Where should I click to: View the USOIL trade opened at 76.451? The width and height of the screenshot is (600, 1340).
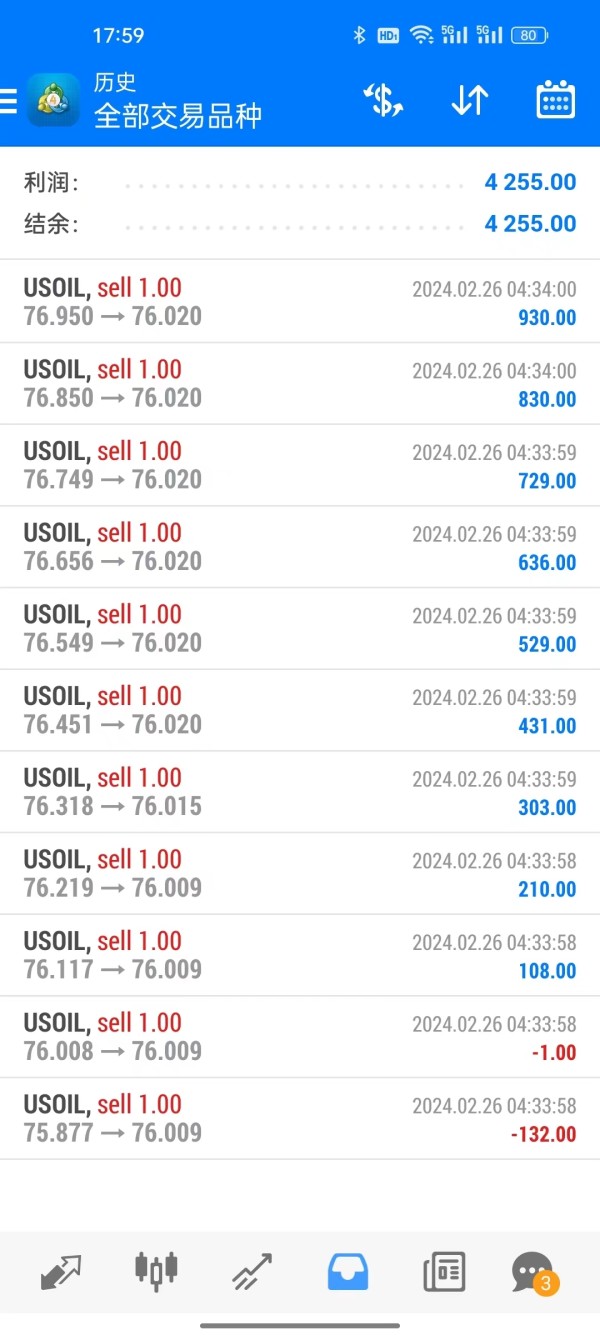coord(300,711)
